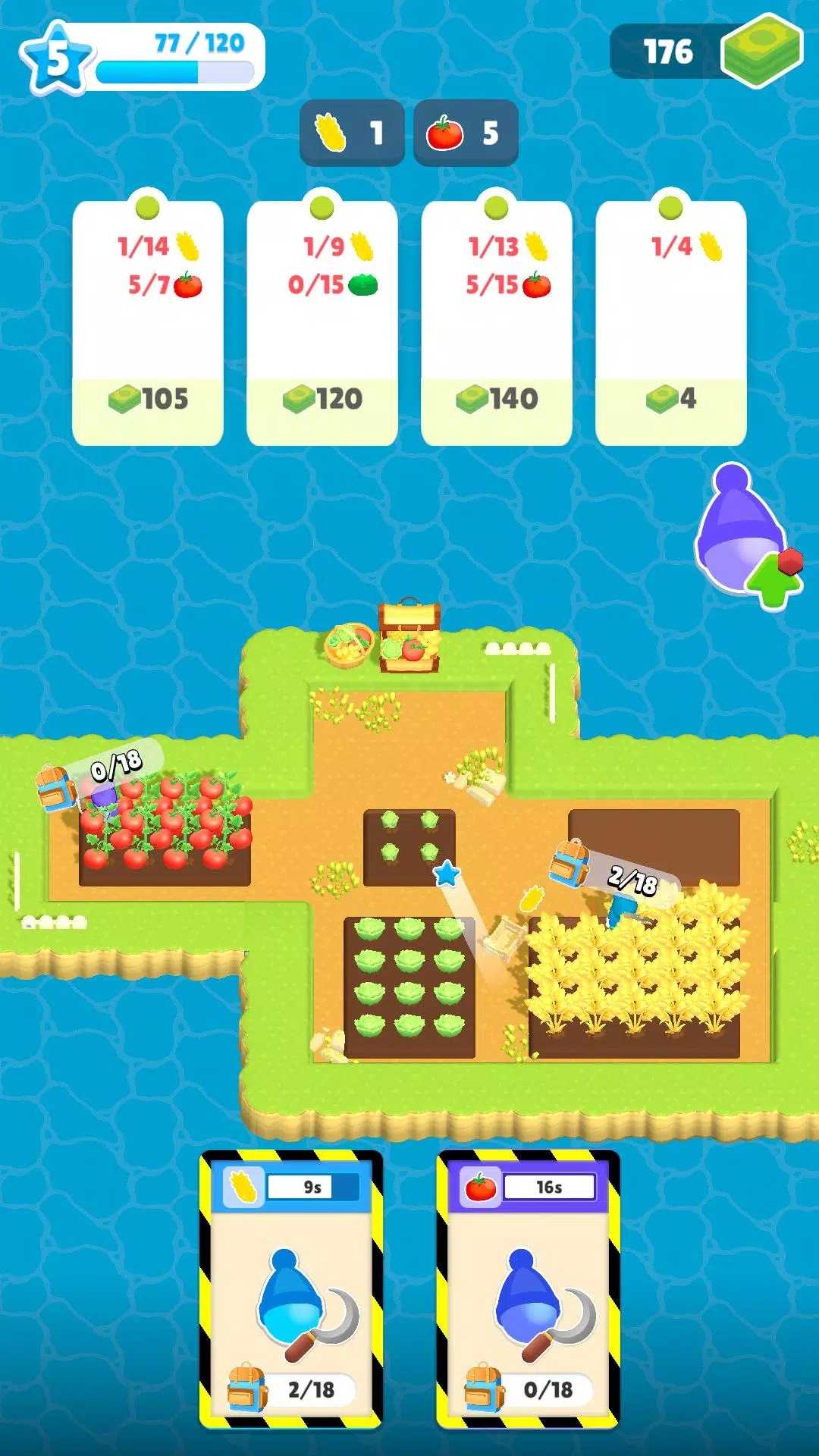Tap the tomato harvester card with 16s timer

coord(529,1289)
